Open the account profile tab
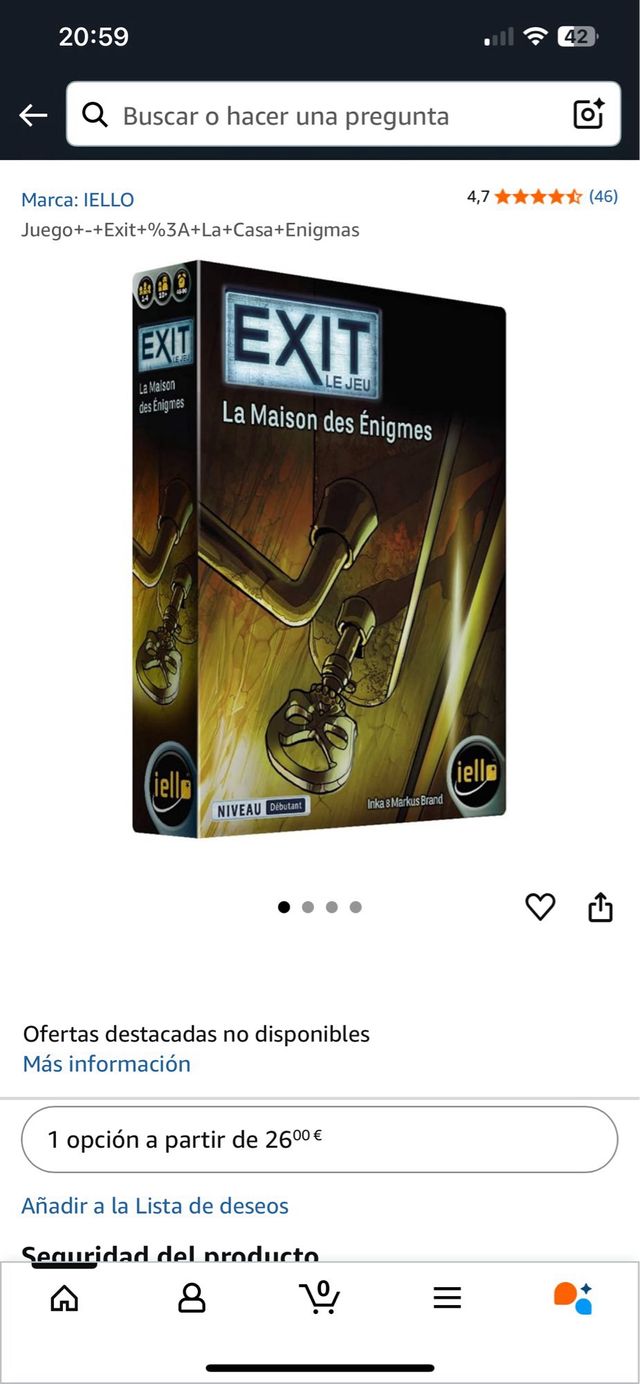Screen dimensions: 640x1384 coord(191,1298)
